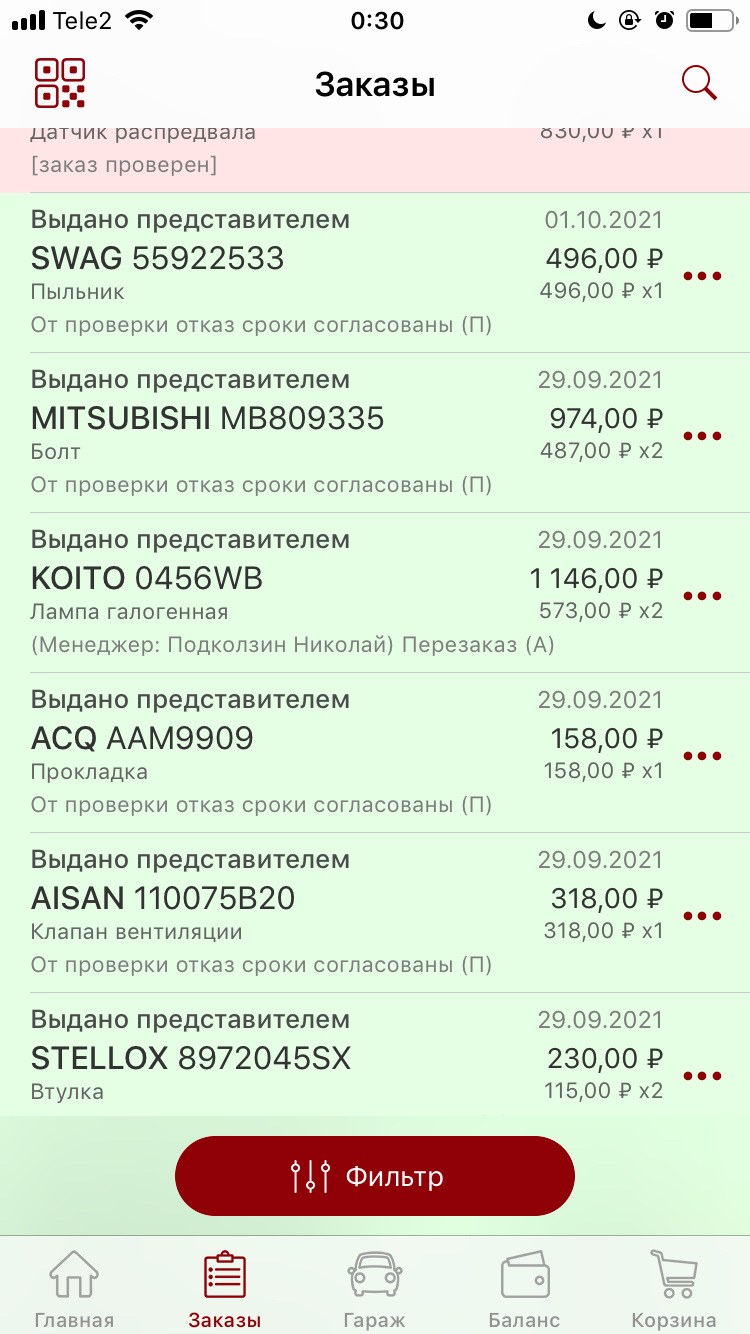Open the Гараж tab
The height and width of the screenshot is (1334, 750).
tap(375, 1288)
